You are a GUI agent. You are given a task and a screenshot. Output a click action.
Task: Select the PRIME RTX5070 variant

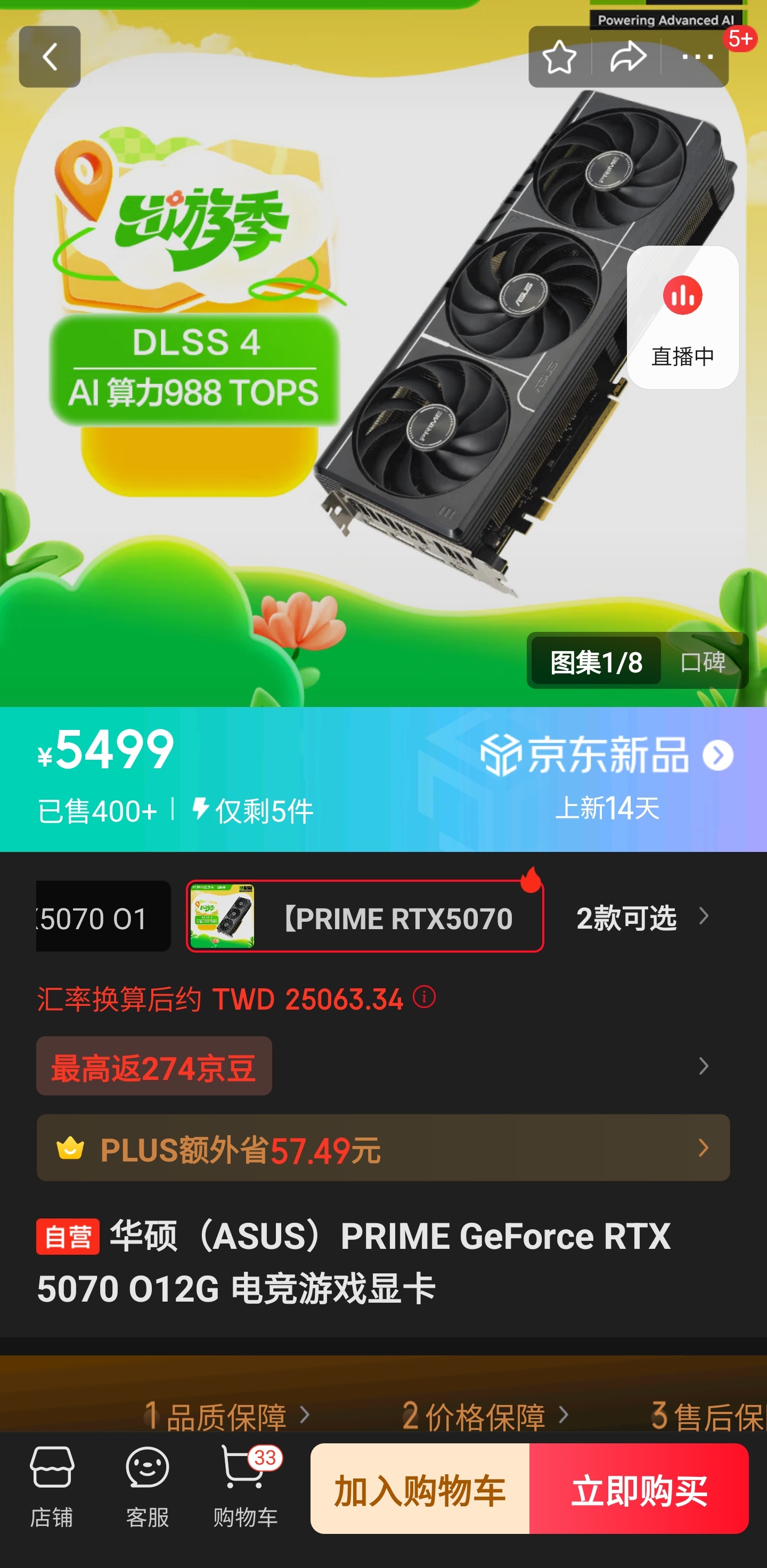365,916
